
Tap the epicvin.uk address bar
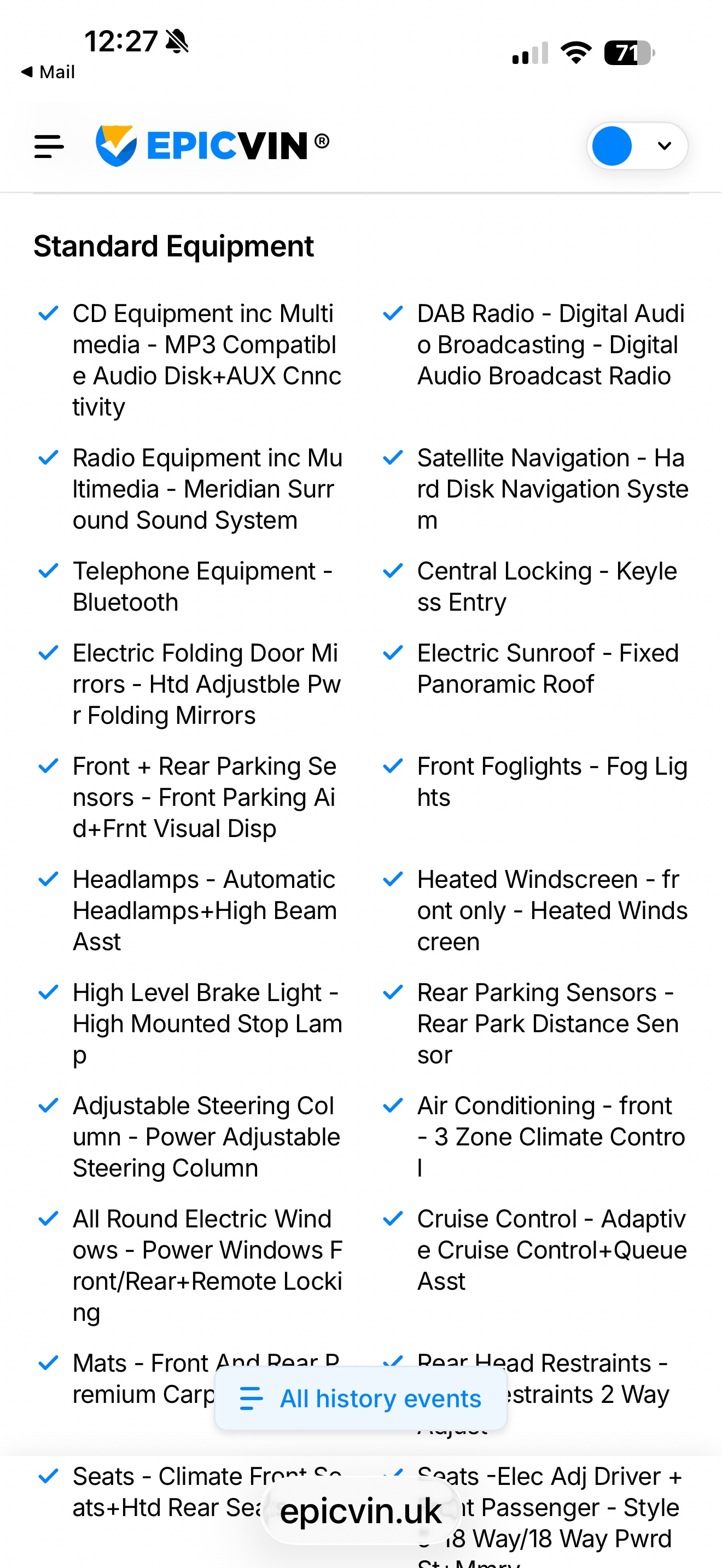(x=361, y=1511)
